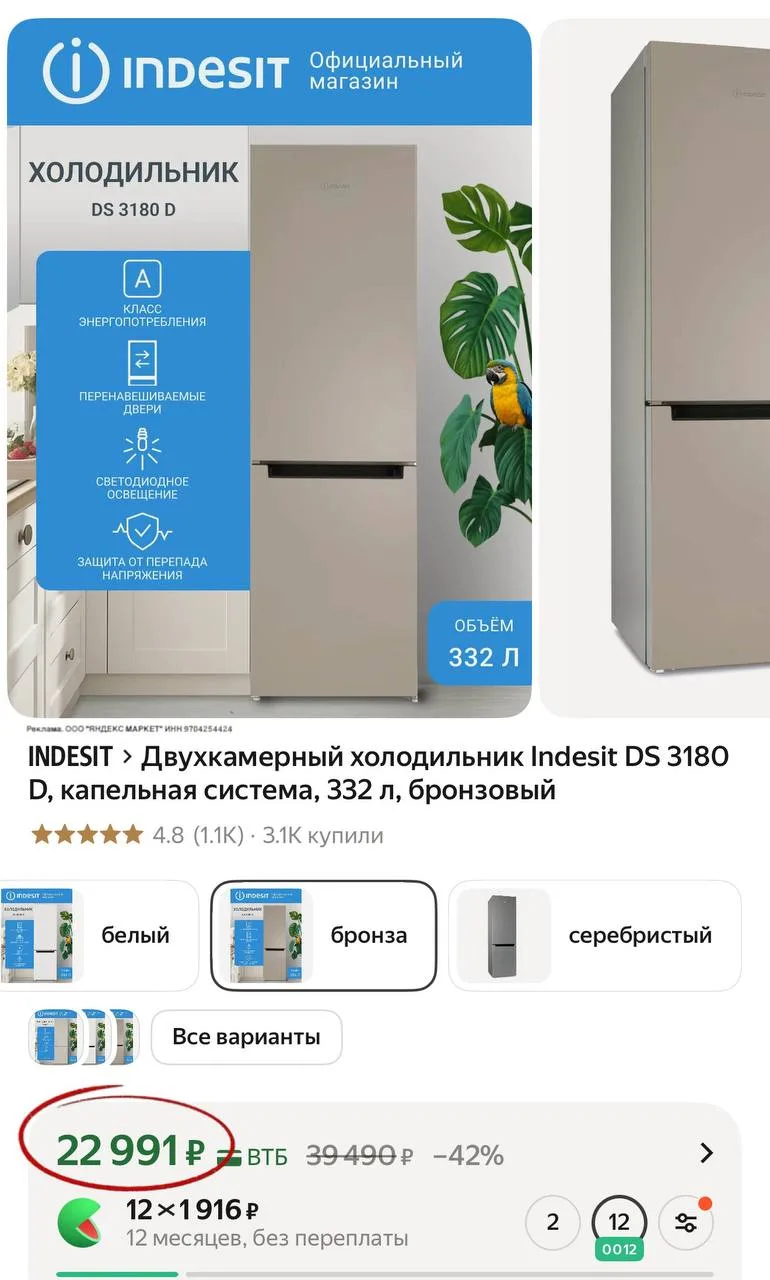Open the installment settings sliders icon

coord(686,1222)
